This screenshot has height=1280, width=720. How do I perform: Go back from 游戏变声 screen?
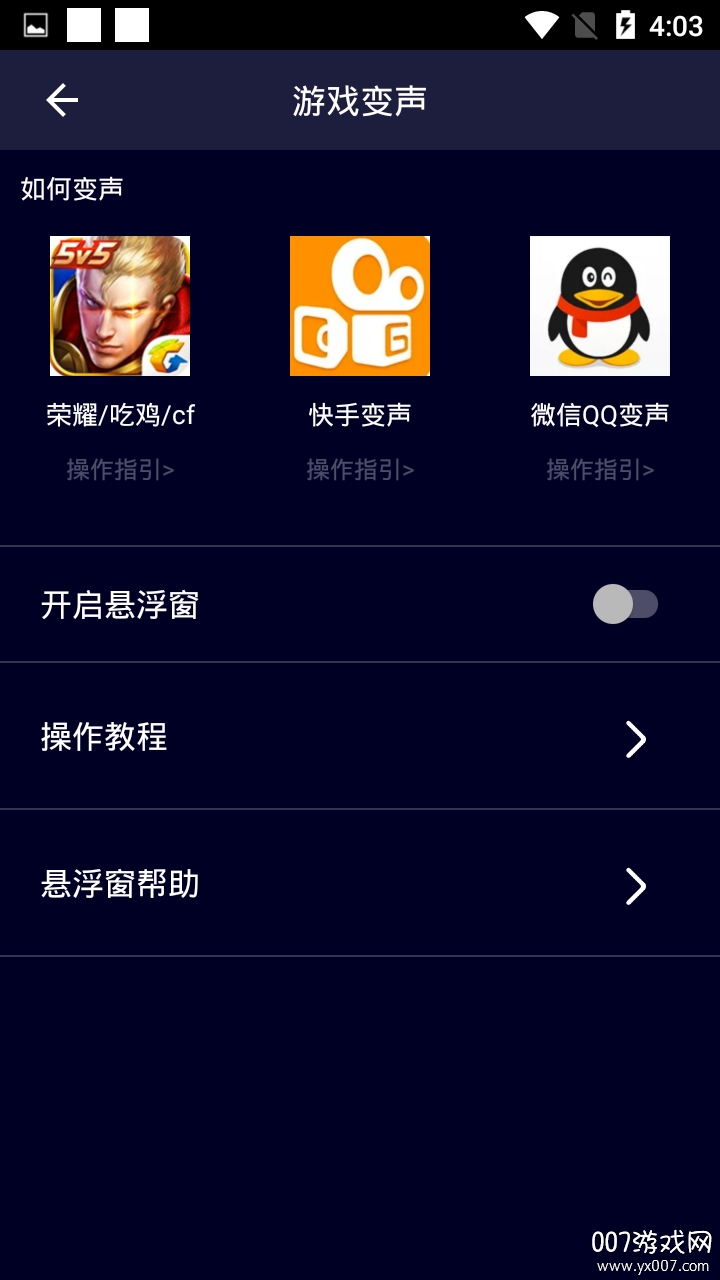[x=62, y=100]
